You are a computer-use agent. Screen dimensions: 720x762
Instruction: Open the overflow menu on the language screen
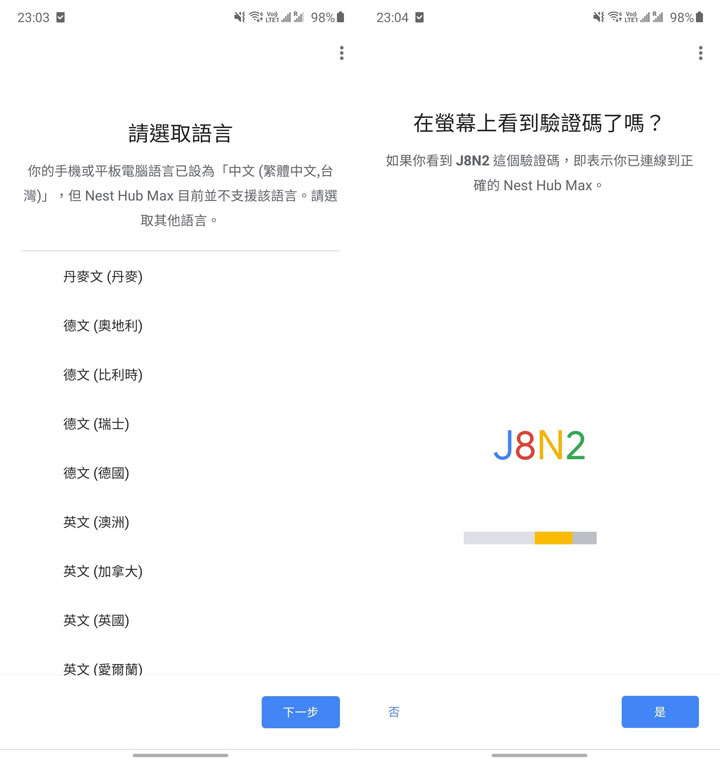click(342, 52)
